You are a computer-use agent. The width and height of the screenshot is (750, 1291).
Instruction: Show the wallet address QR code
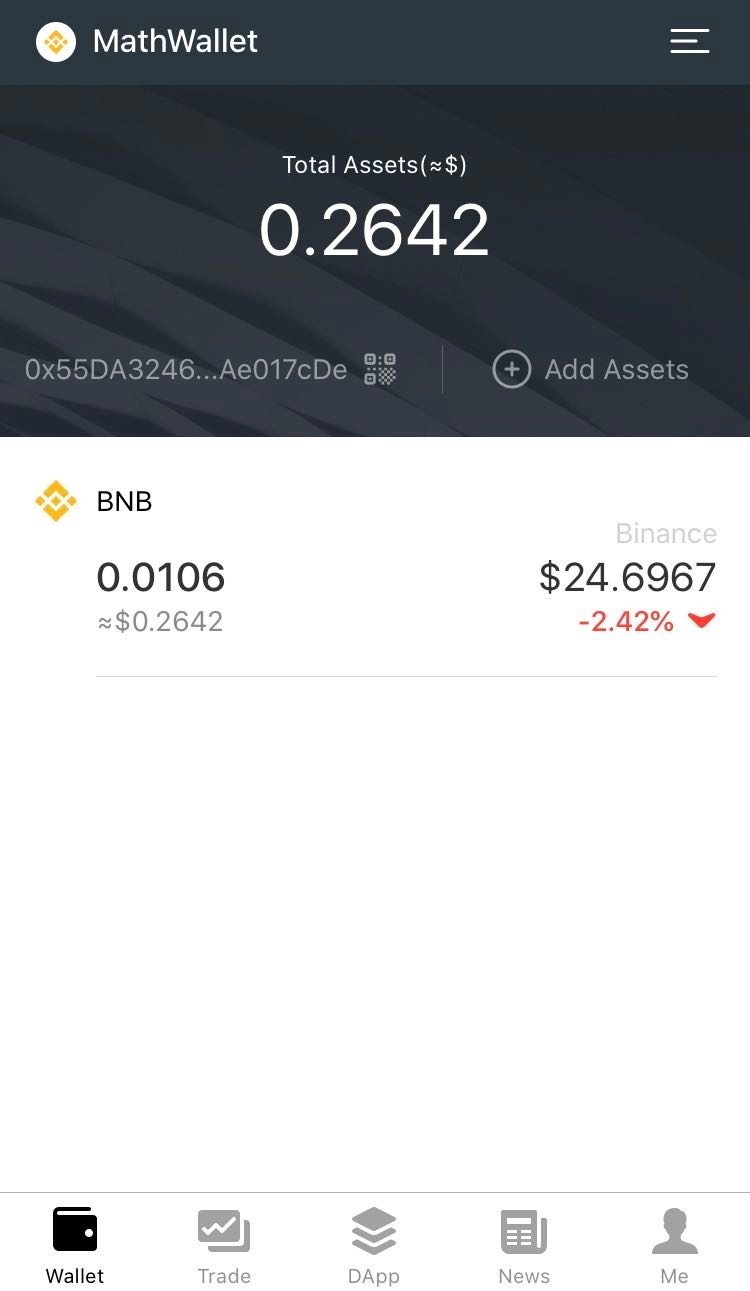click(380, 369)
